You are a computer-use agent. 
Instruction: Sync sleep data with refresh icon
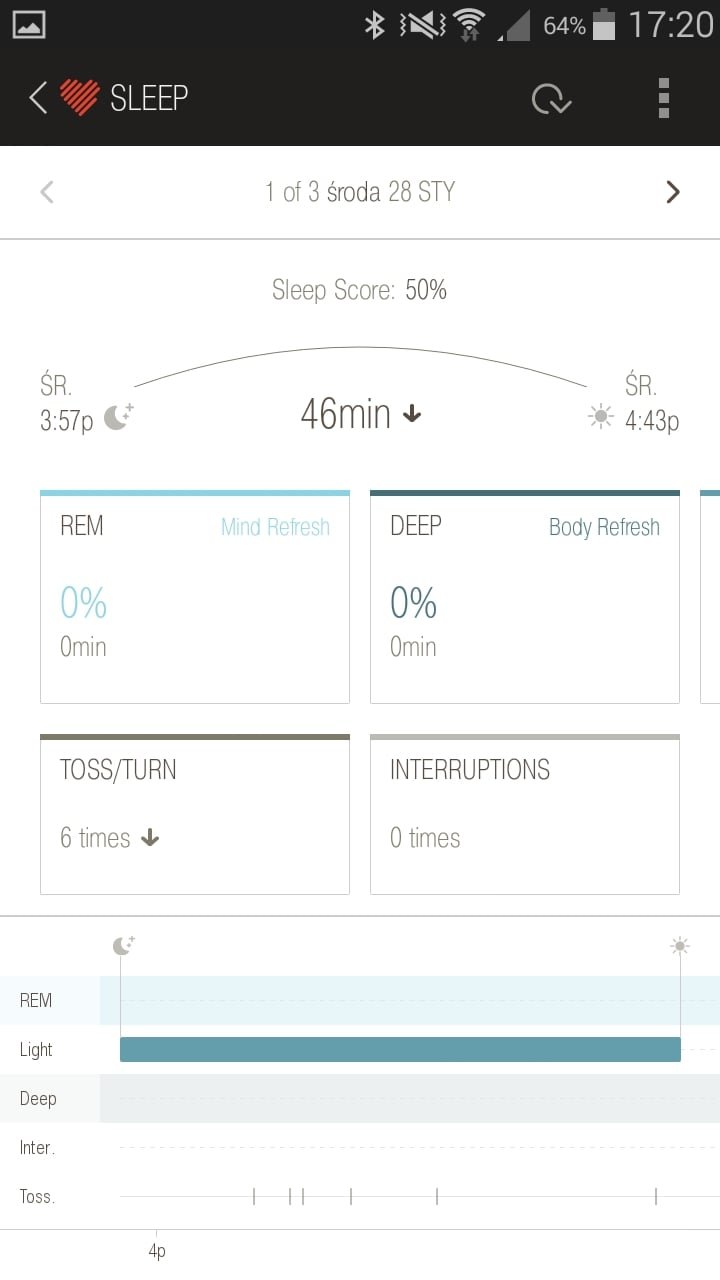pos(551,98)
